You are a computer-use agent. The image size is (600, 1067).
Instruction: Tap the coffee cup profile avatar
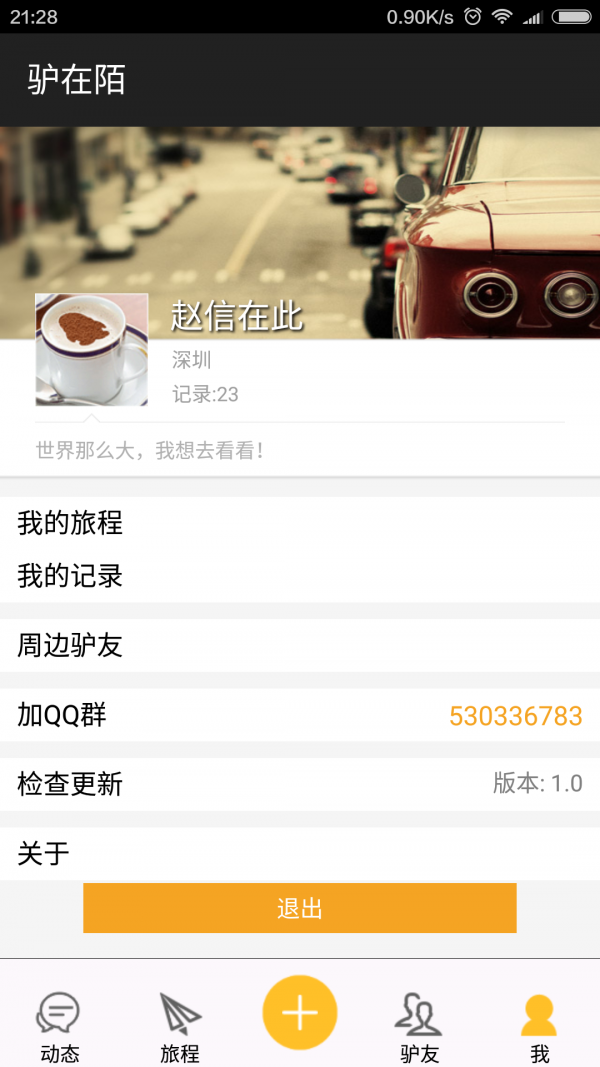coord(92,350)
